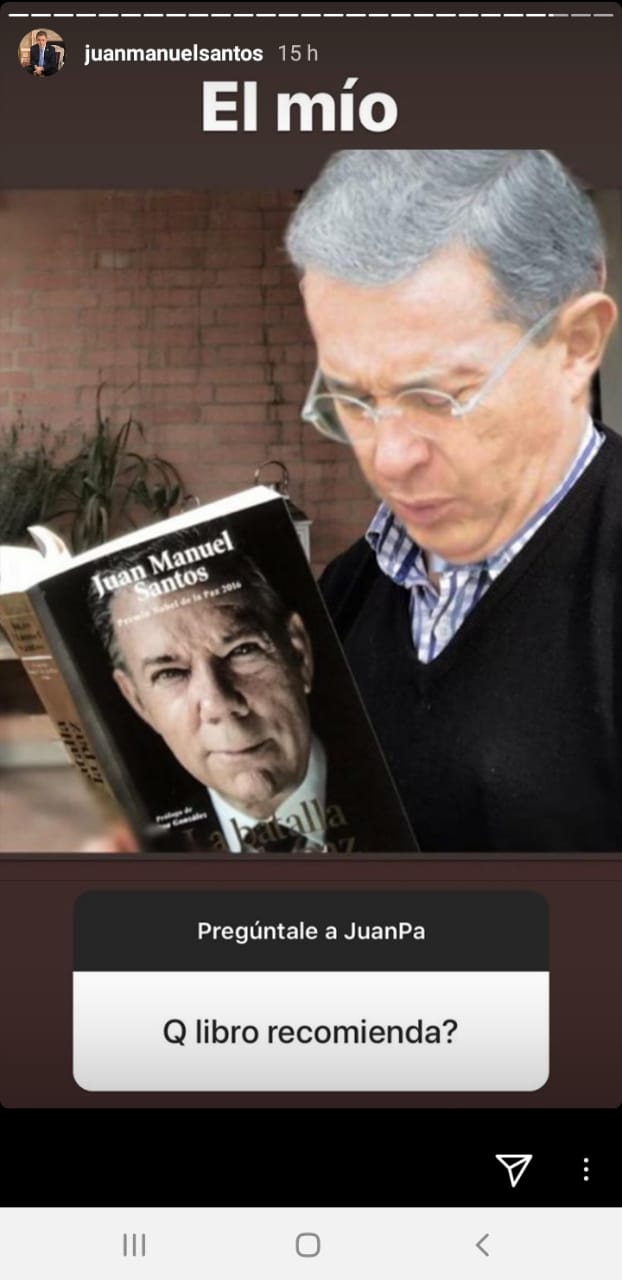Share this story via send icon
This screenshot has width=622, height=1280.
tap(513, 1169)
